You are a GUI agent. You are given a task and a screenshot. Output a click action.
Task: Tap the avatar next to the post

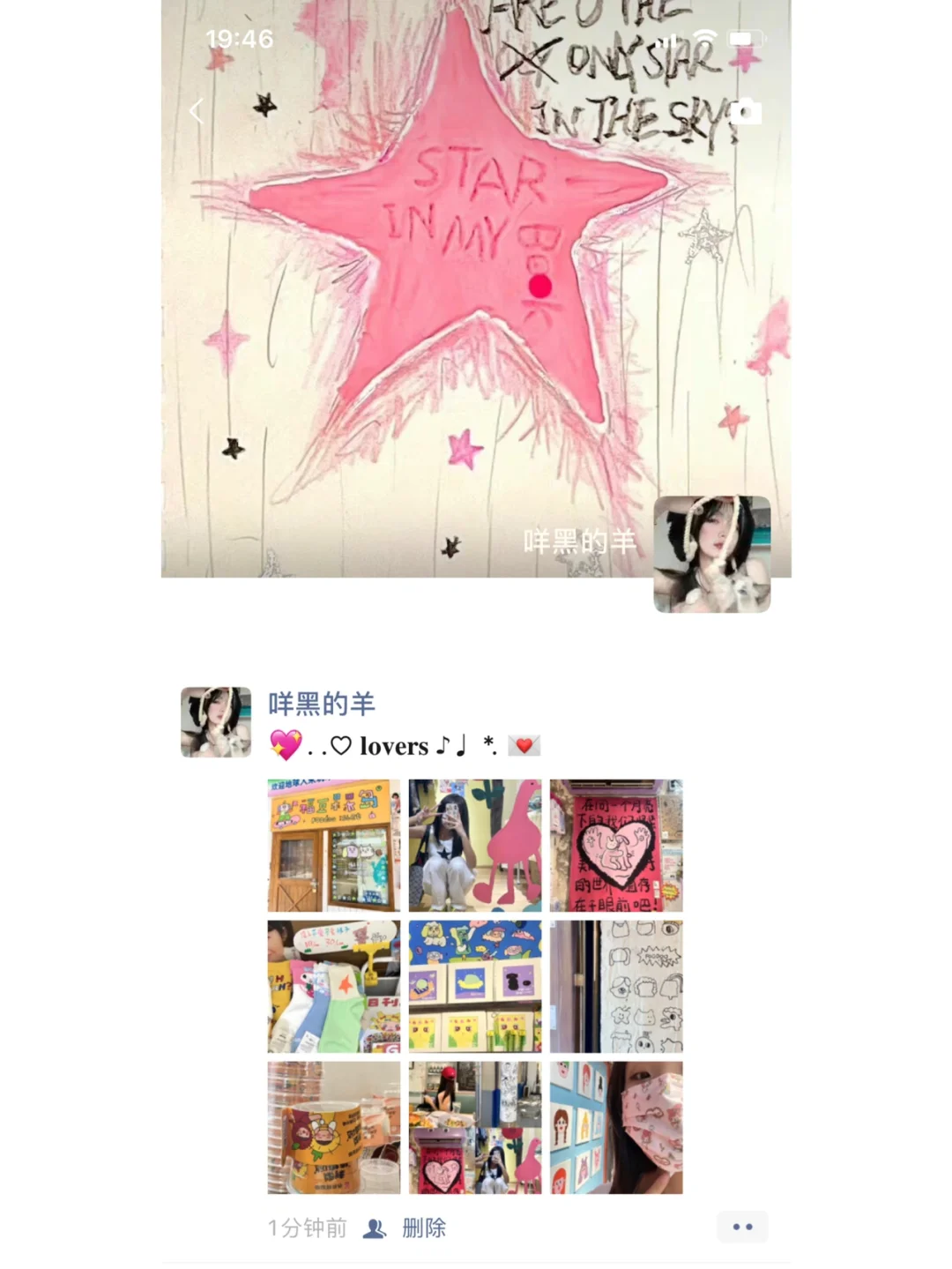point(216,720)
